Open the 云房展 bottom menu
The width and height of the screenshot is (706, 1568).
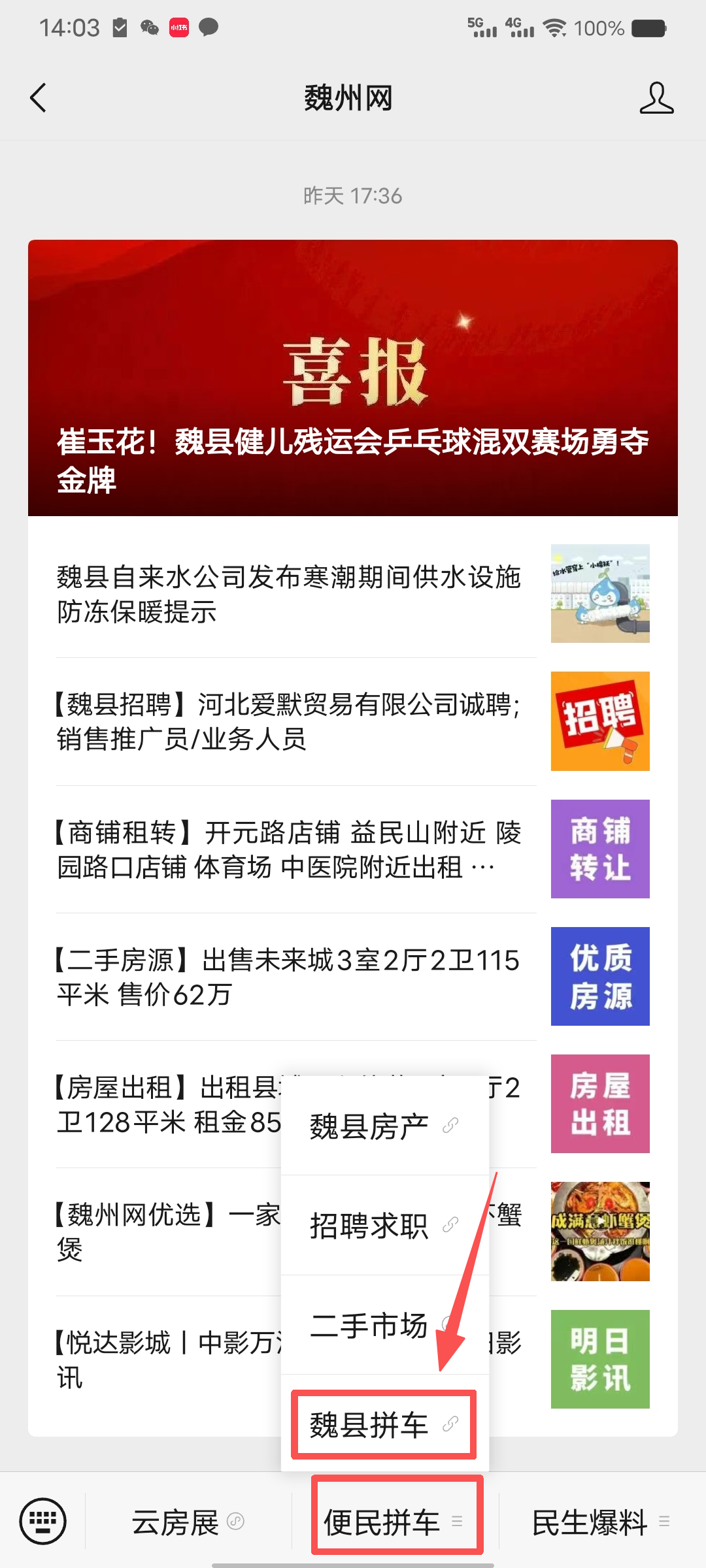(188, 1522)
